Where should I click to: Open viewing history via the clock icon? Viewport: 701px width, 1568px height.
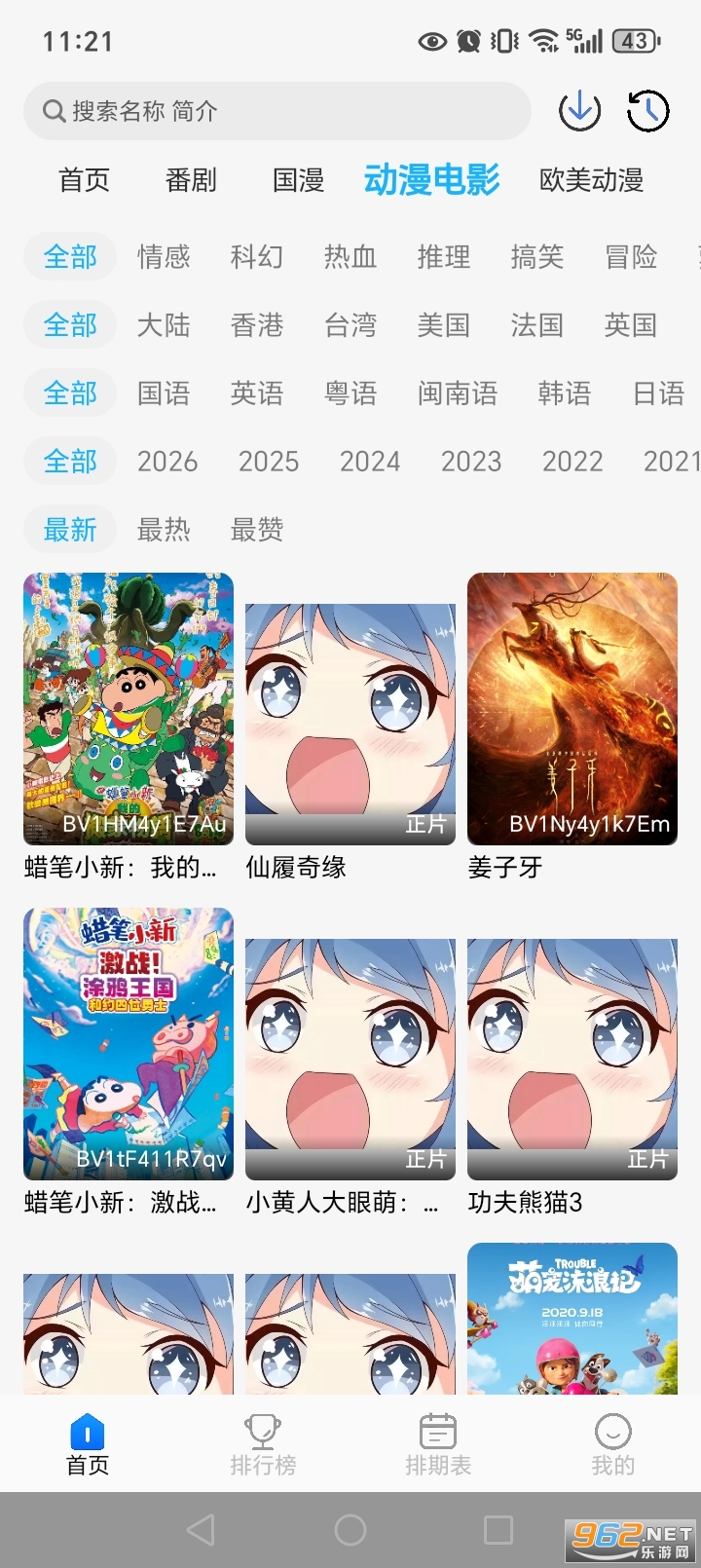click(x=646, y=110)
